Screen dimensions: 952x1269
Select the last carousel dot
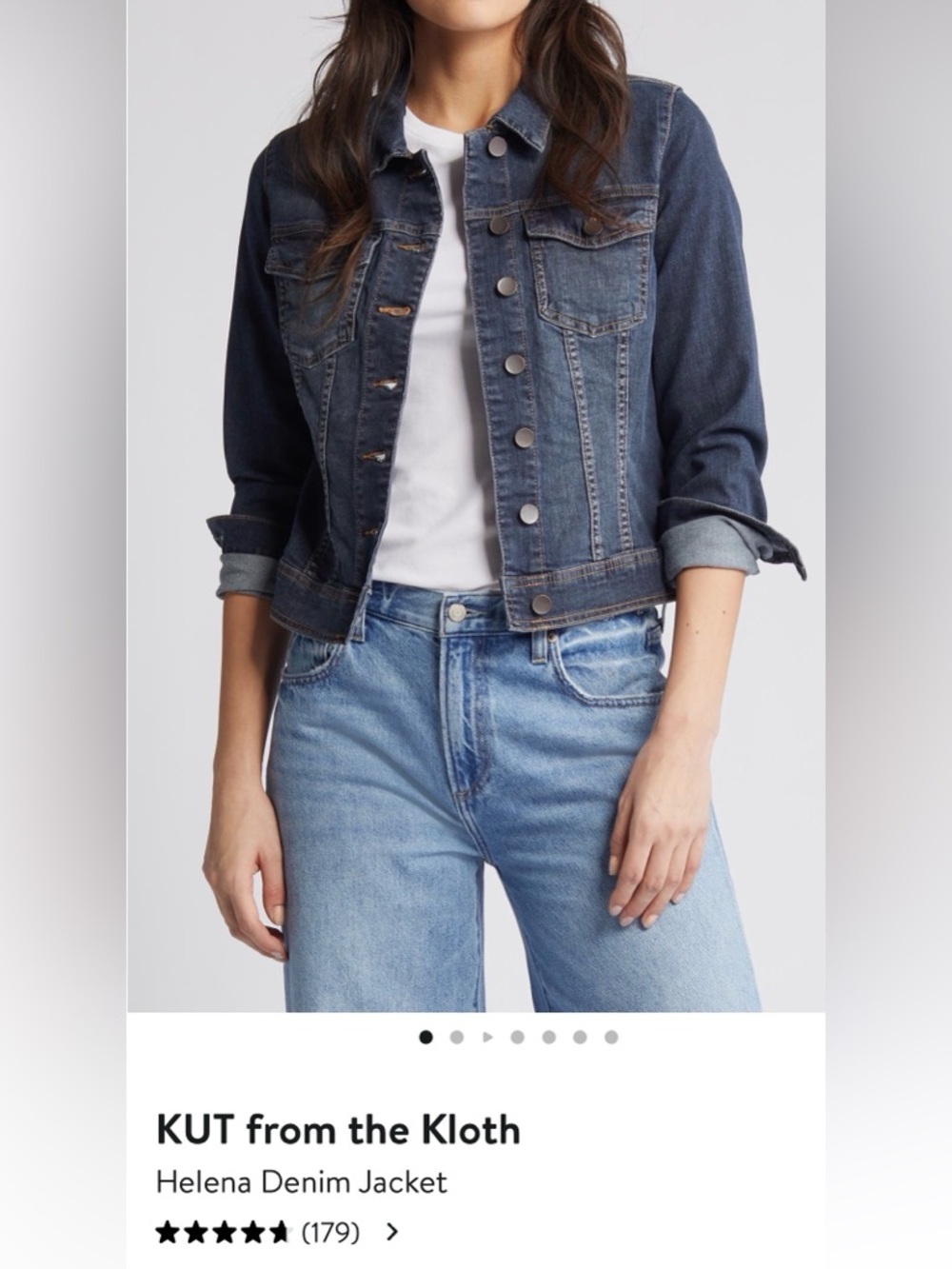pyautogui.click(x=609, y=1036)
